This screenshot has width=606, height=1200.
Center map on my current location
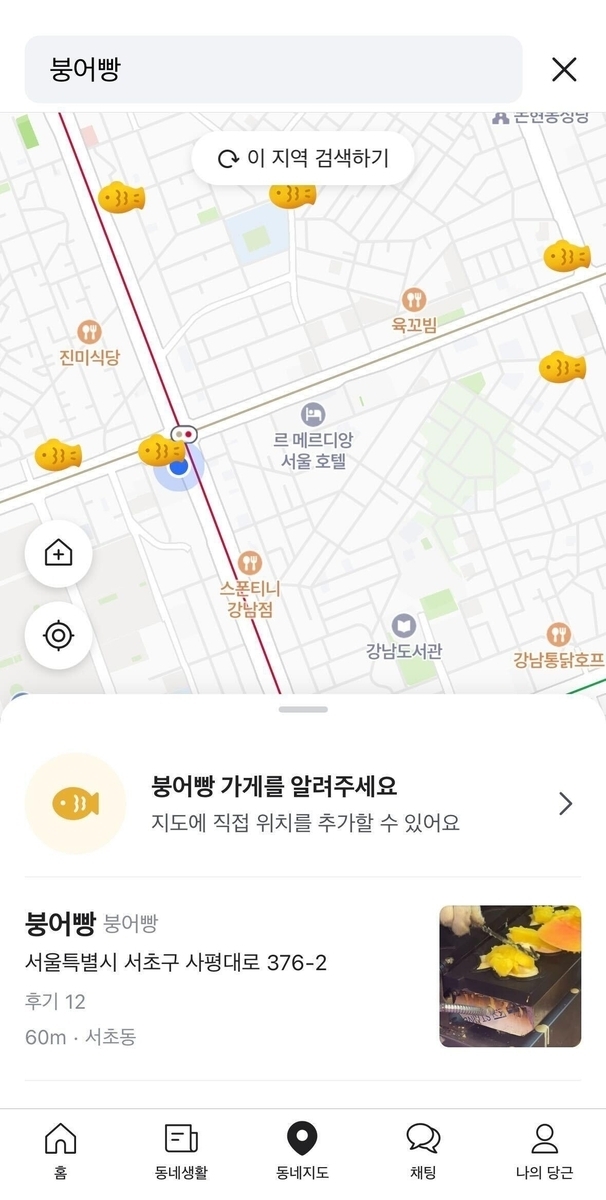(59, 635)
